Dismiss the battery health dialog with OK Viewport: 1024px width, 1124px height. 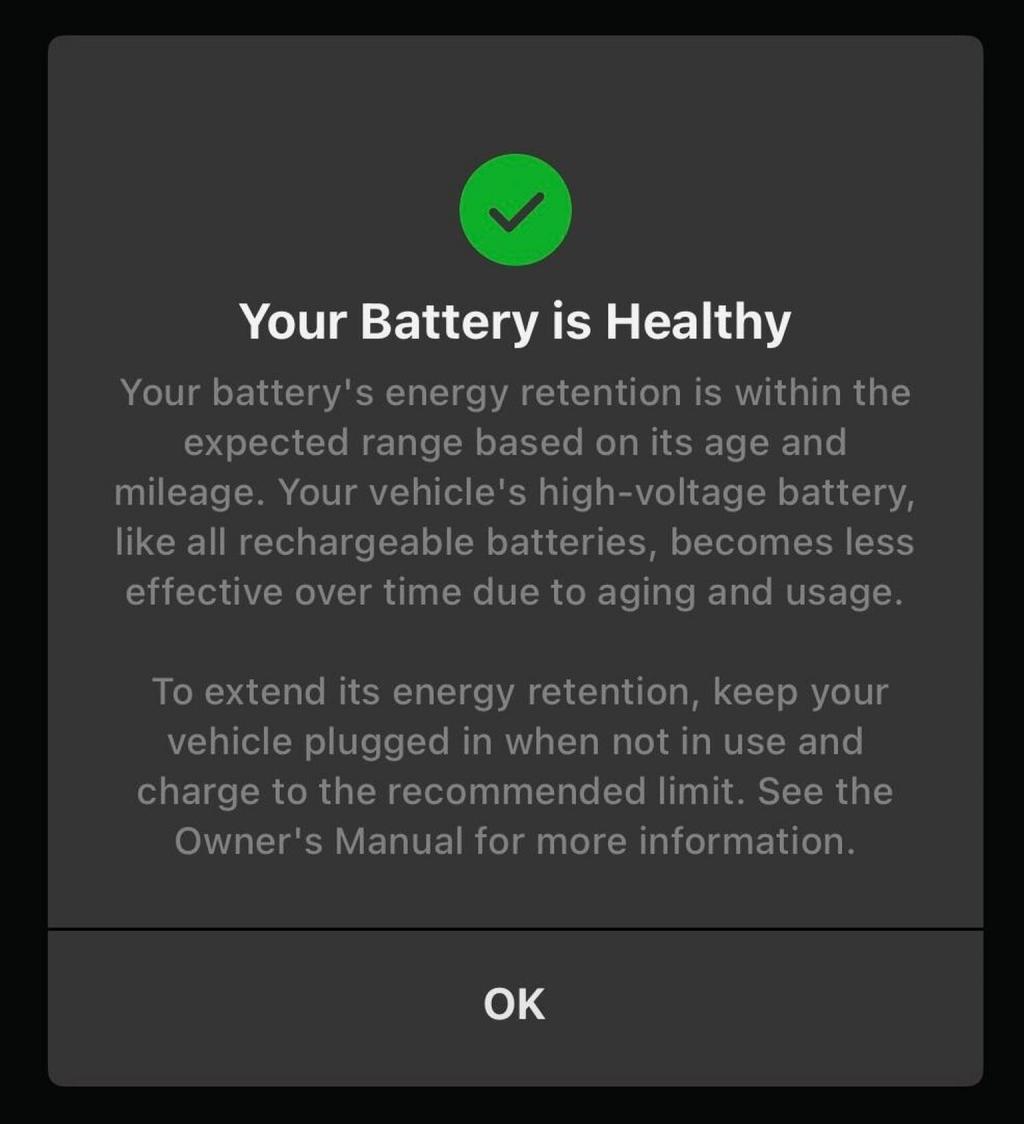coord(514,1004)
